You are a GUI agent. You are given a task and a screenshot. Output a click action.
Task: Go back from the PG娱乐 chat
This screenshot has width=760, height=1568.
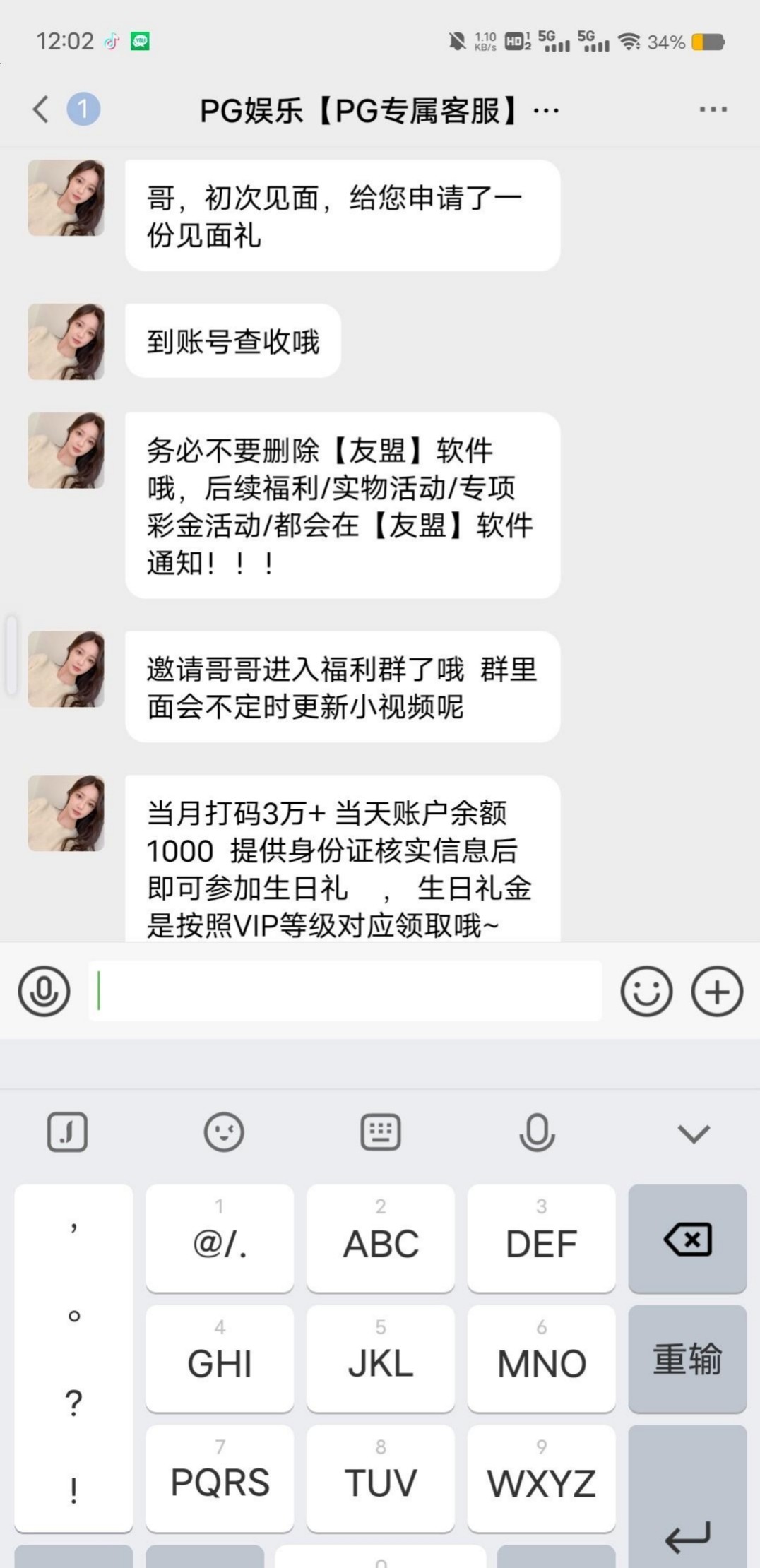(x=41, y=109)
